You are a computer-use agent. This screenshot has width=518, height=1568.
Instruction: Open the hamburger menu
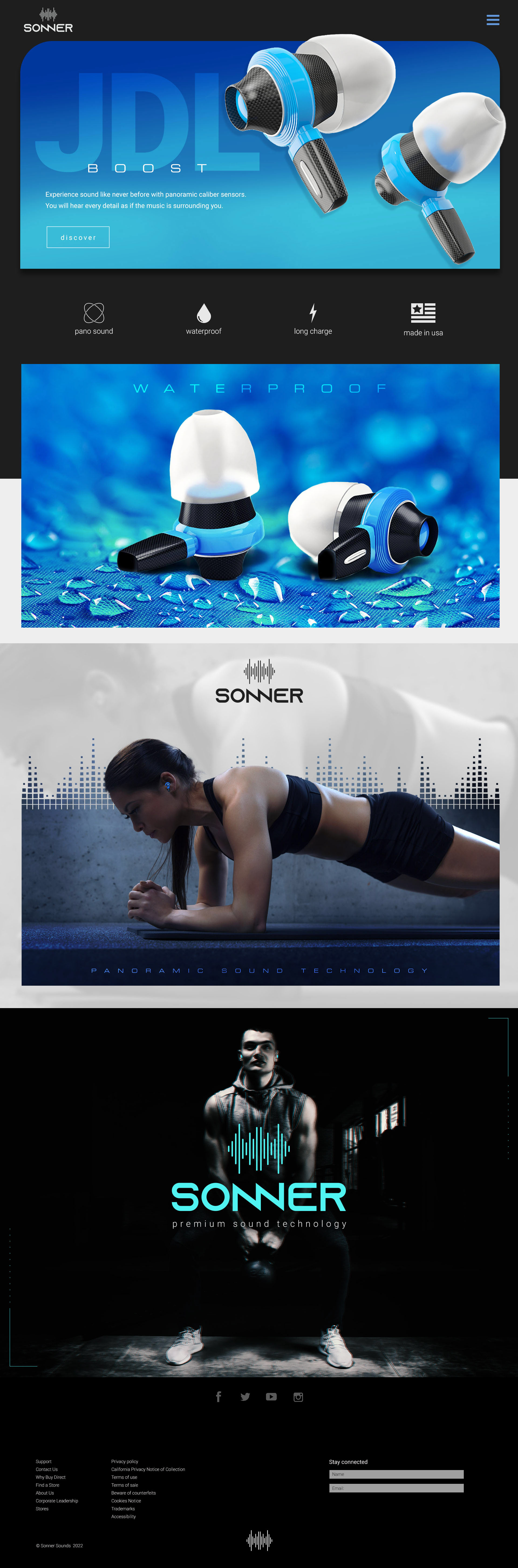pos(492,20)
